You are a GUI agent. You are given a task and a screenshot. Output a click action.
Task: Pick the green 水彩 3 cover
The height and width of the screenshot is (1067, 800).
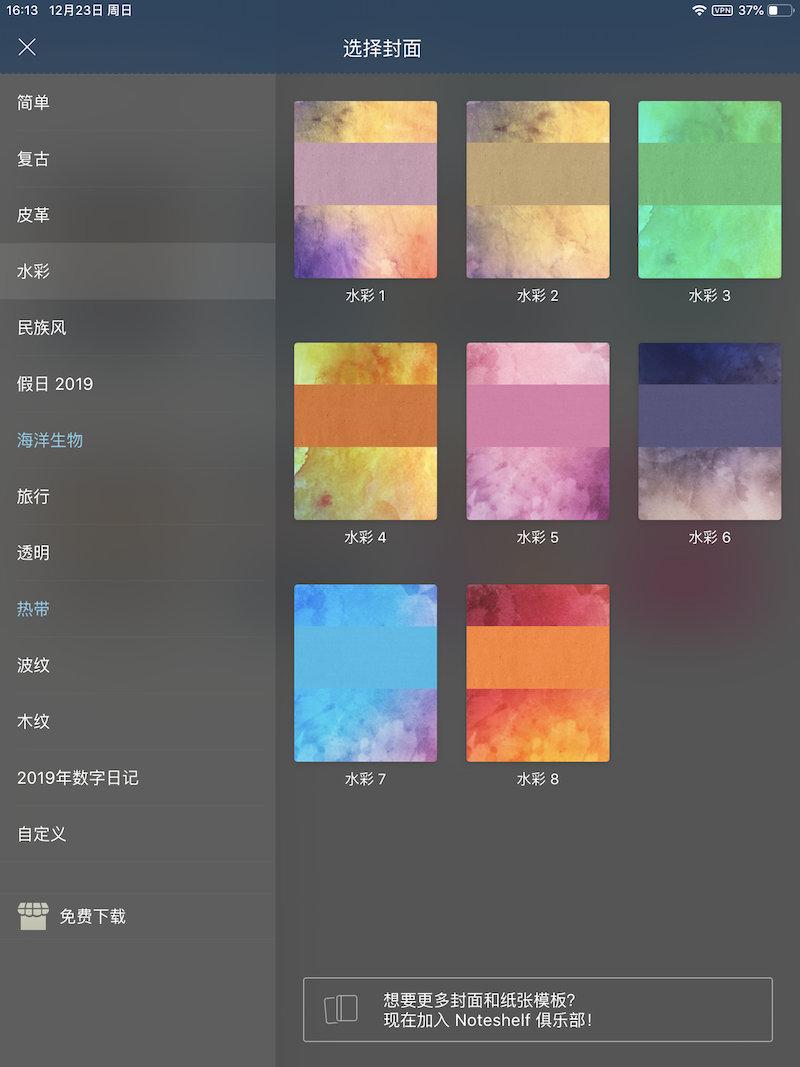click(x=709, y=190)
